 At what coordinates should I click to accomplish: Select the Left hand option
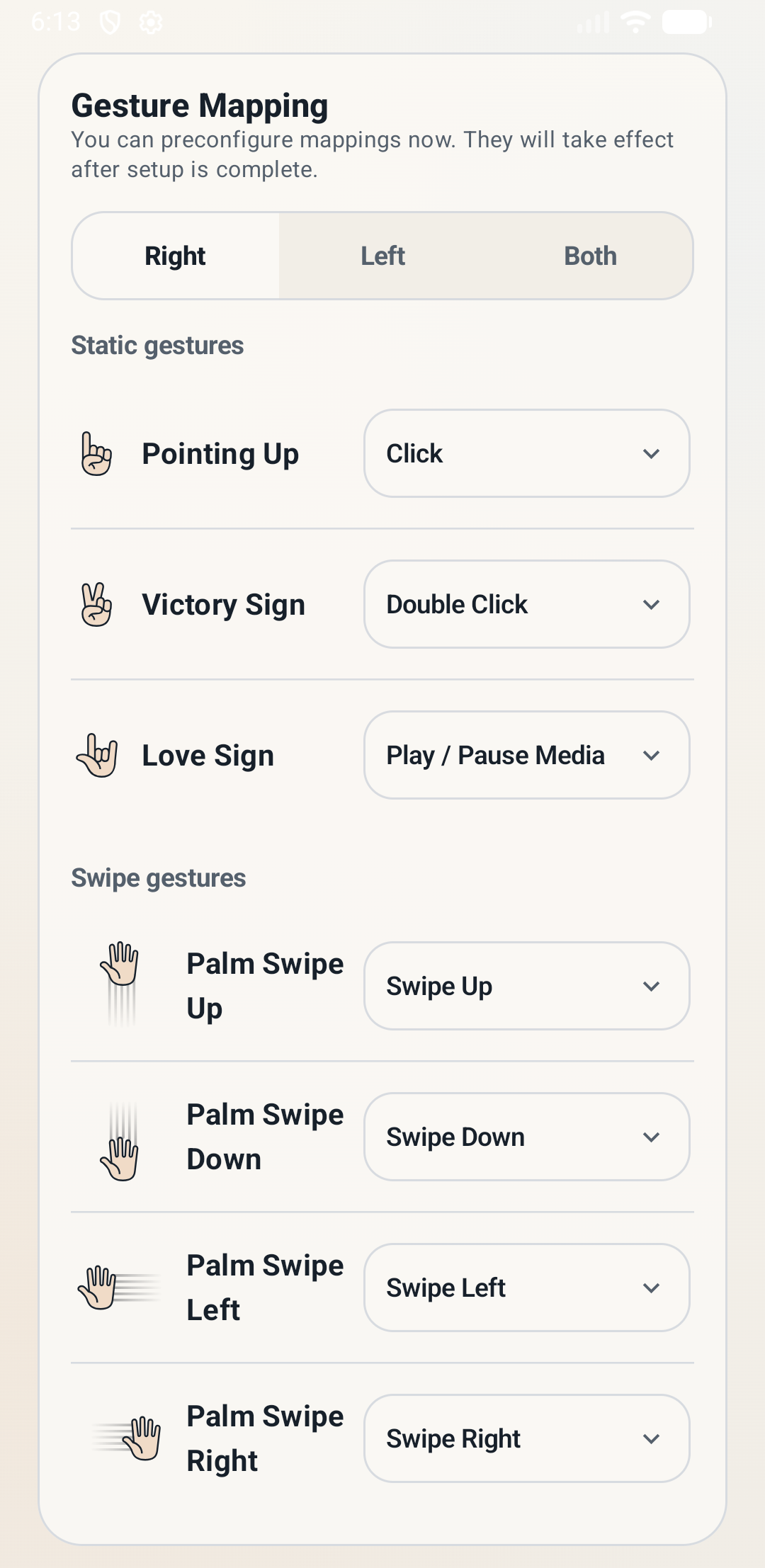(382, 256)
